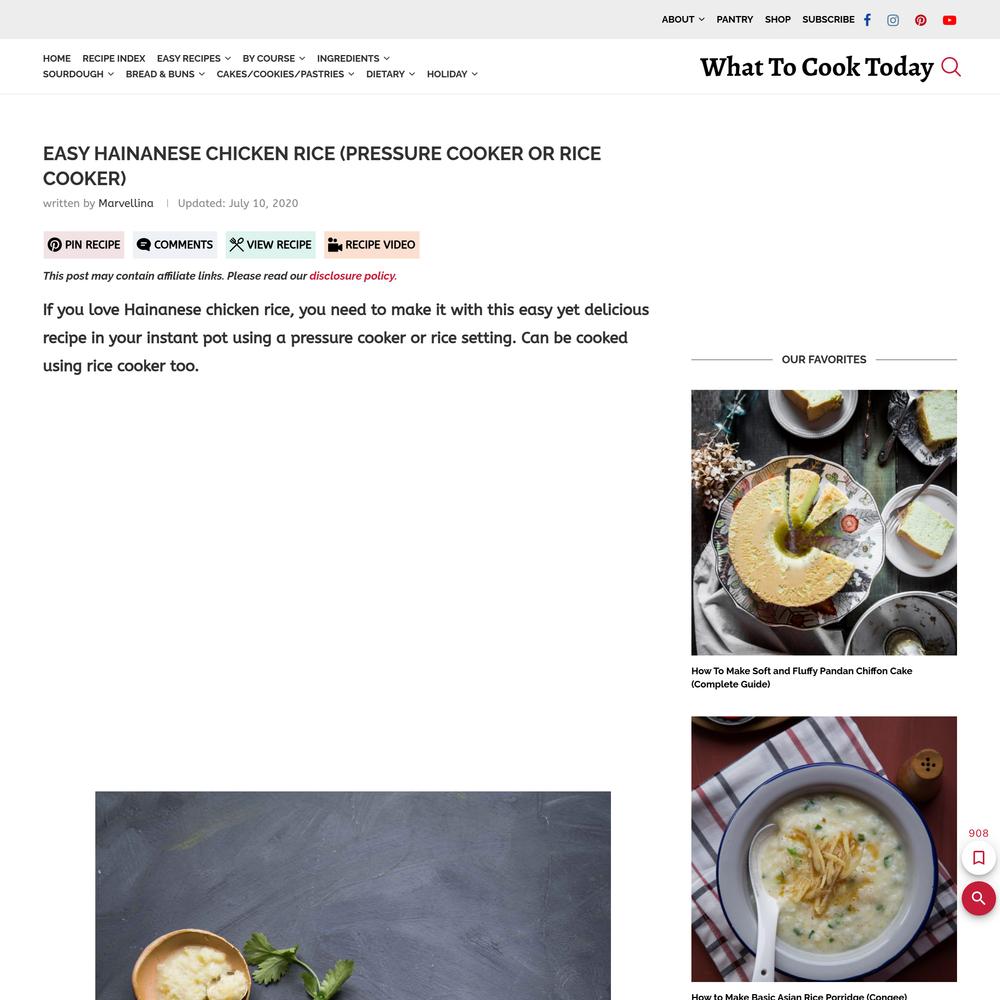Tap the View Recipe button
Screen dimensions: 1000x1000
tap(270, 245)
